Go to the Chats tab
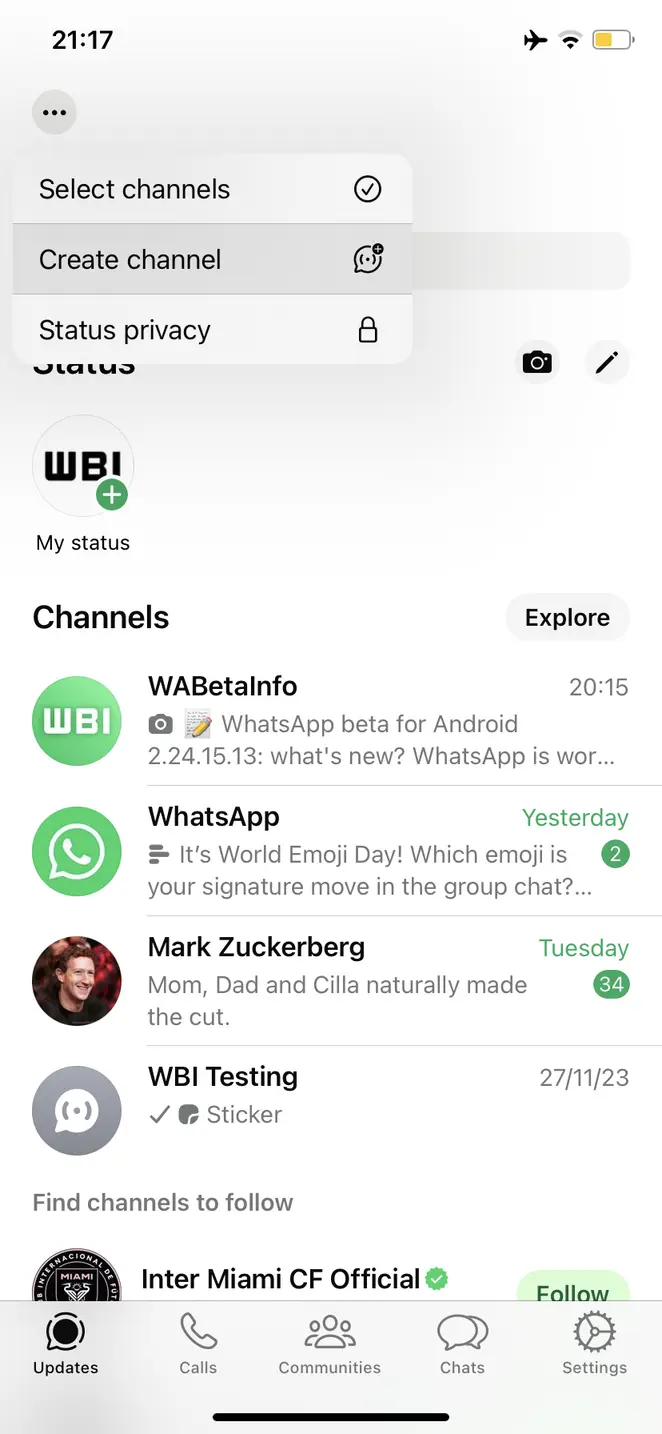Image resolution: width=662 pixels, height=1434 pixels. pyautogui.click(x=462, y=1344)
